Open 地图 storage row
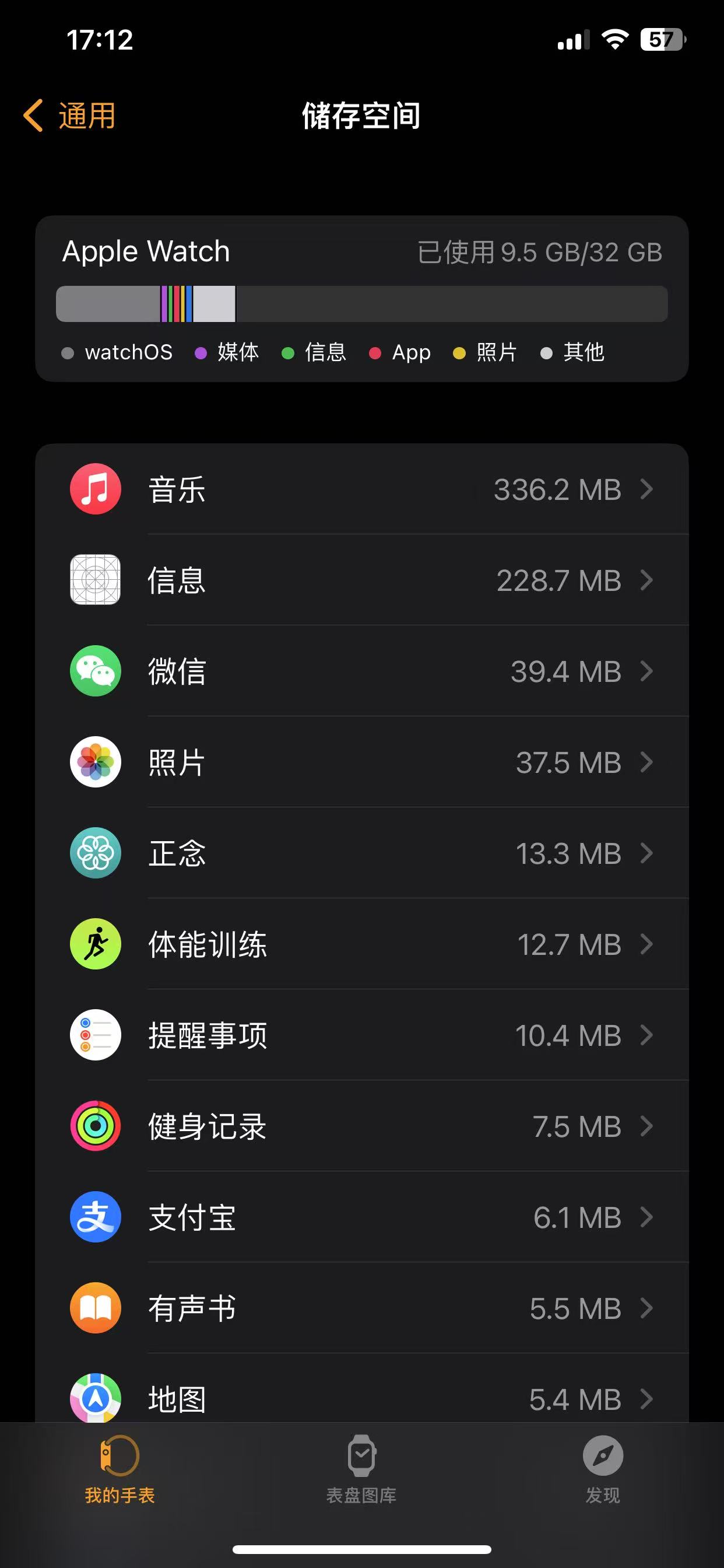Screen dimensions: 724x1568 click(x=361, y=1397)
